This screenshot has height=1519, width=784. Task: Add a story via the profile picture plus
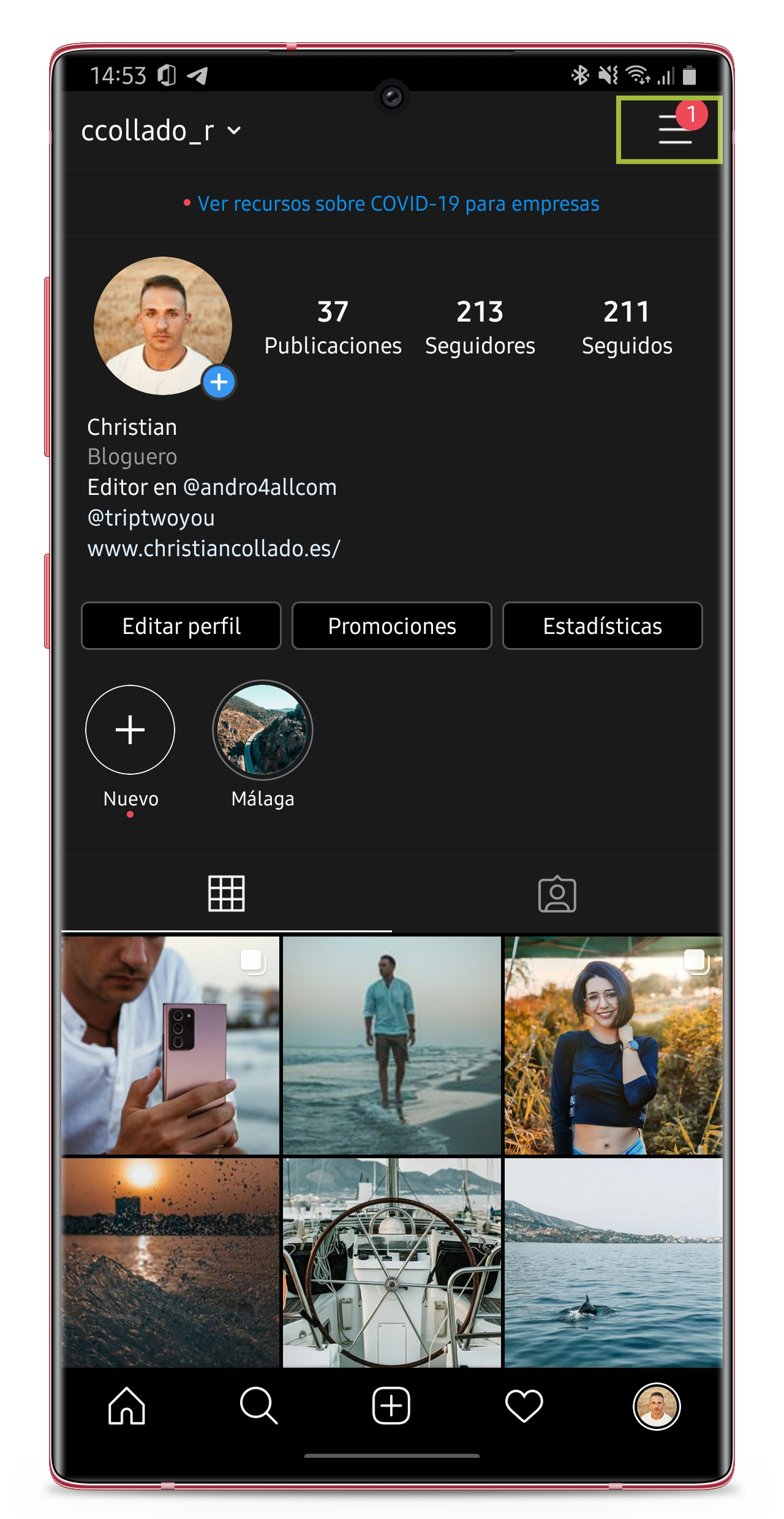219,382
